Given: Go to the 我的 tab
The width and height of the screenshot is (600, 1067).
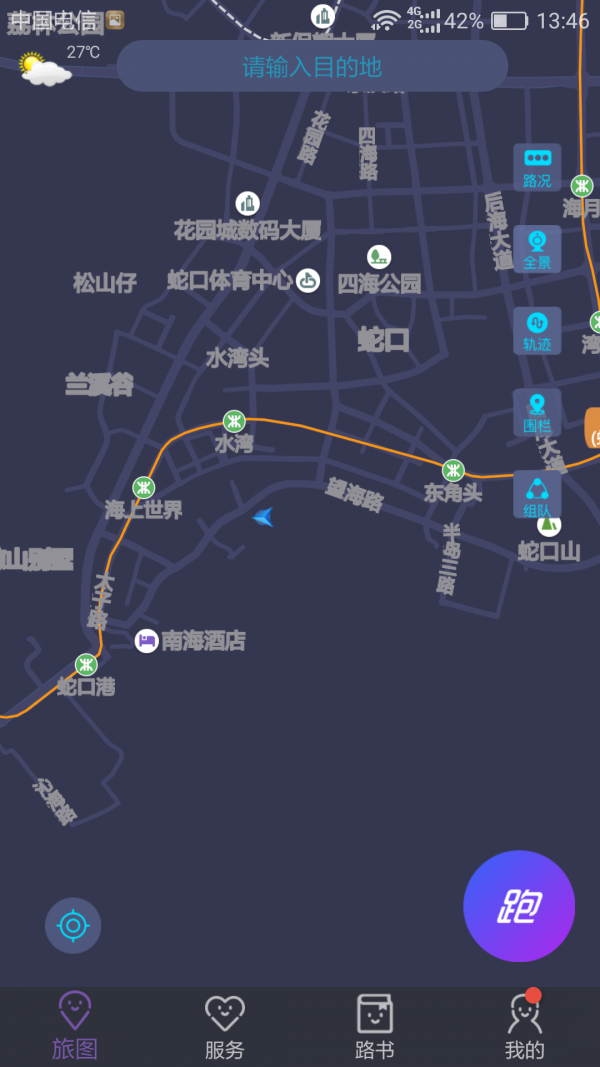Looking at the screenshot, I should 525,1026.
